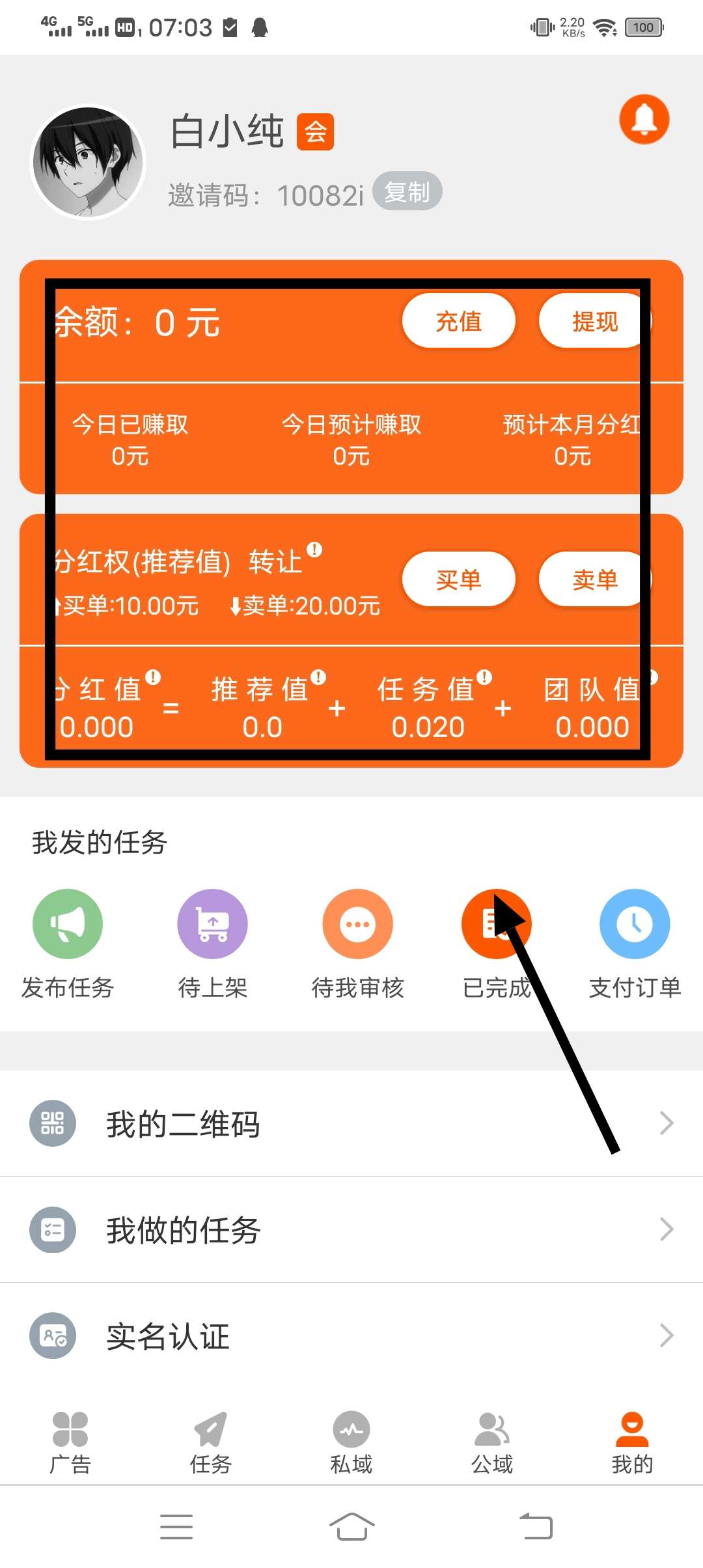Tap the 买单 buy order button

pos(458,580)
